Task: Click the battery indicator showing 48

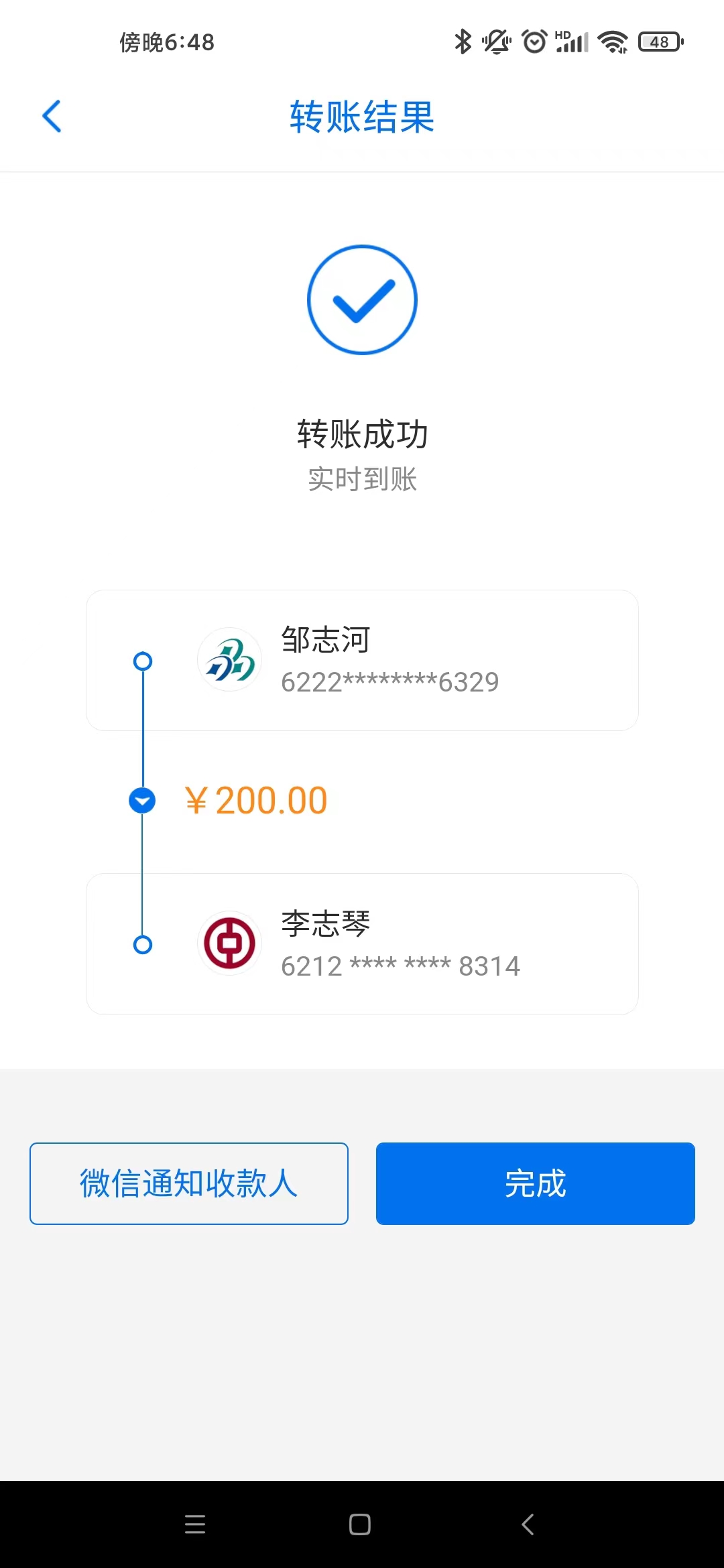Action: (x=658, y=42)
